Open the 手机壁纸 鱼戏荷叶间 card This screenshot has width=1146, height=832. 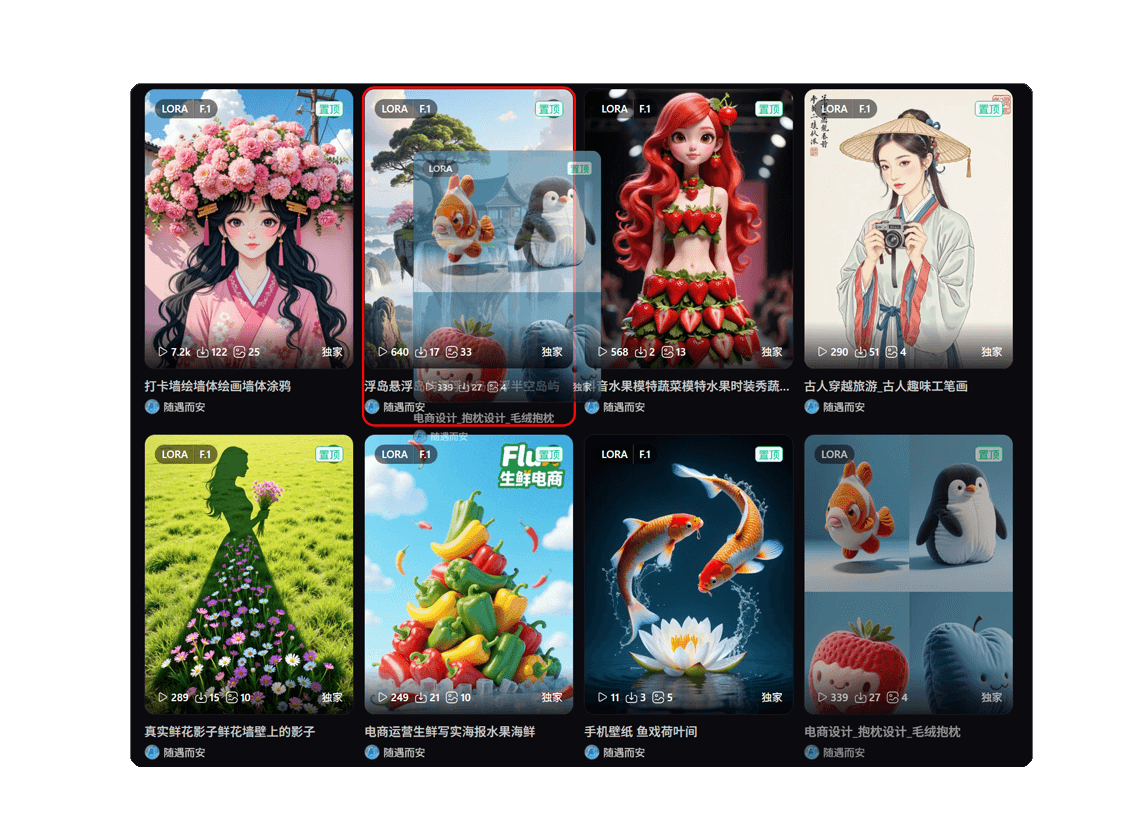tap(688, 573)
